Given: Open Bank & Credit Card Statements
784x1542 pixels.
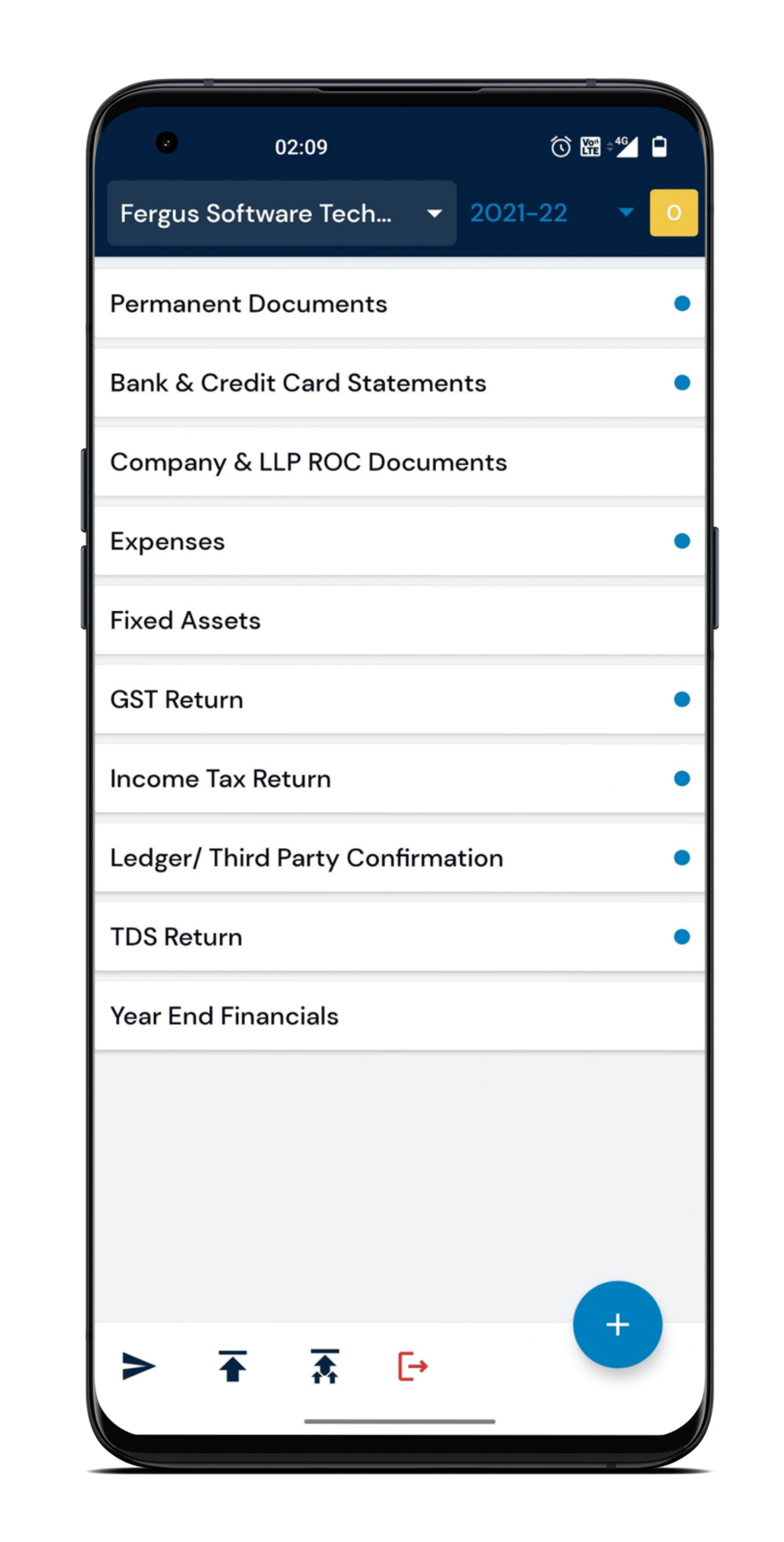Looking at the screenshot, I should pyautogui.click(x=399, y=383).
